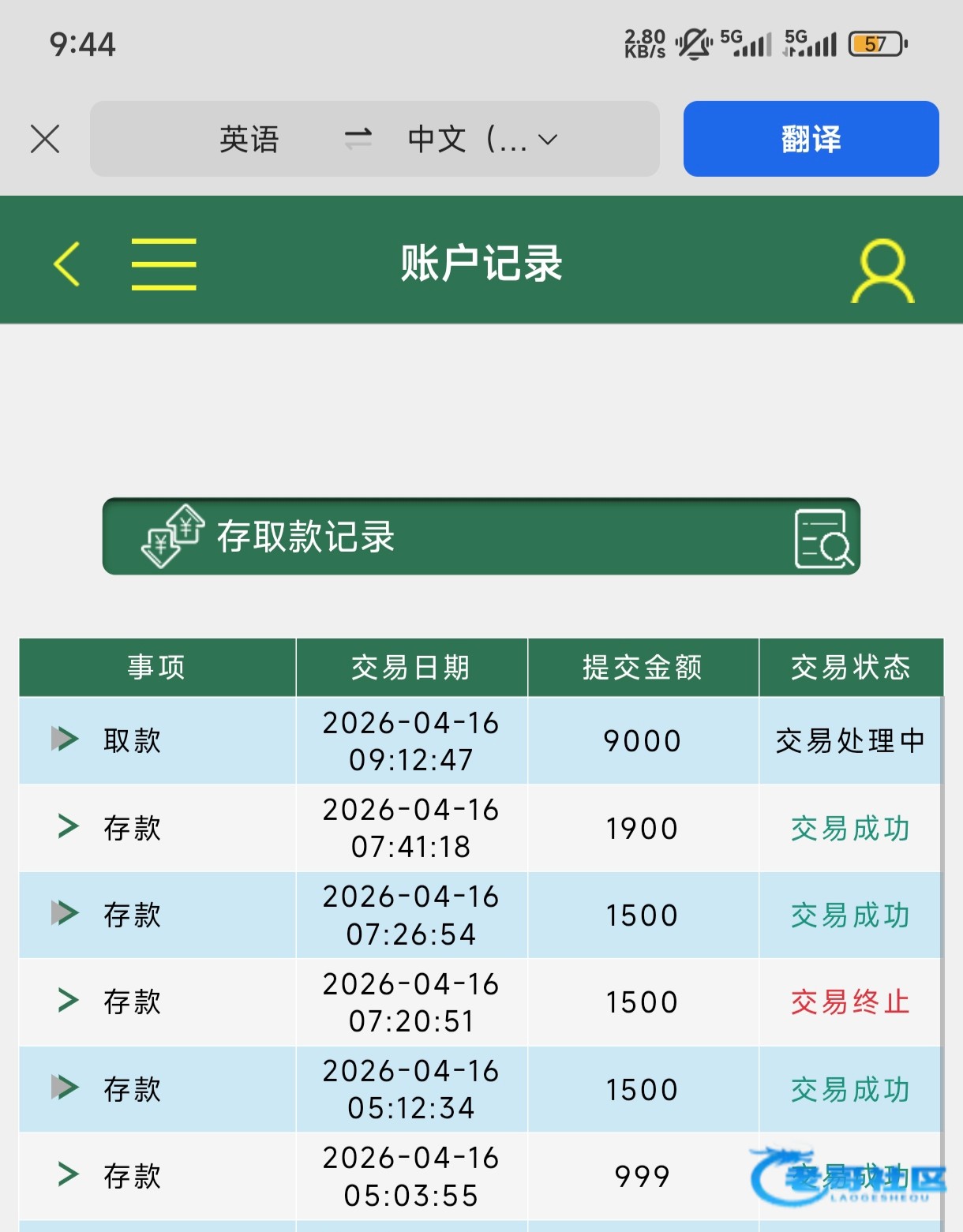The width and height of the screenshot is (963, 1232).
Task: Open the user profile icon
Action: pos(882,271)
